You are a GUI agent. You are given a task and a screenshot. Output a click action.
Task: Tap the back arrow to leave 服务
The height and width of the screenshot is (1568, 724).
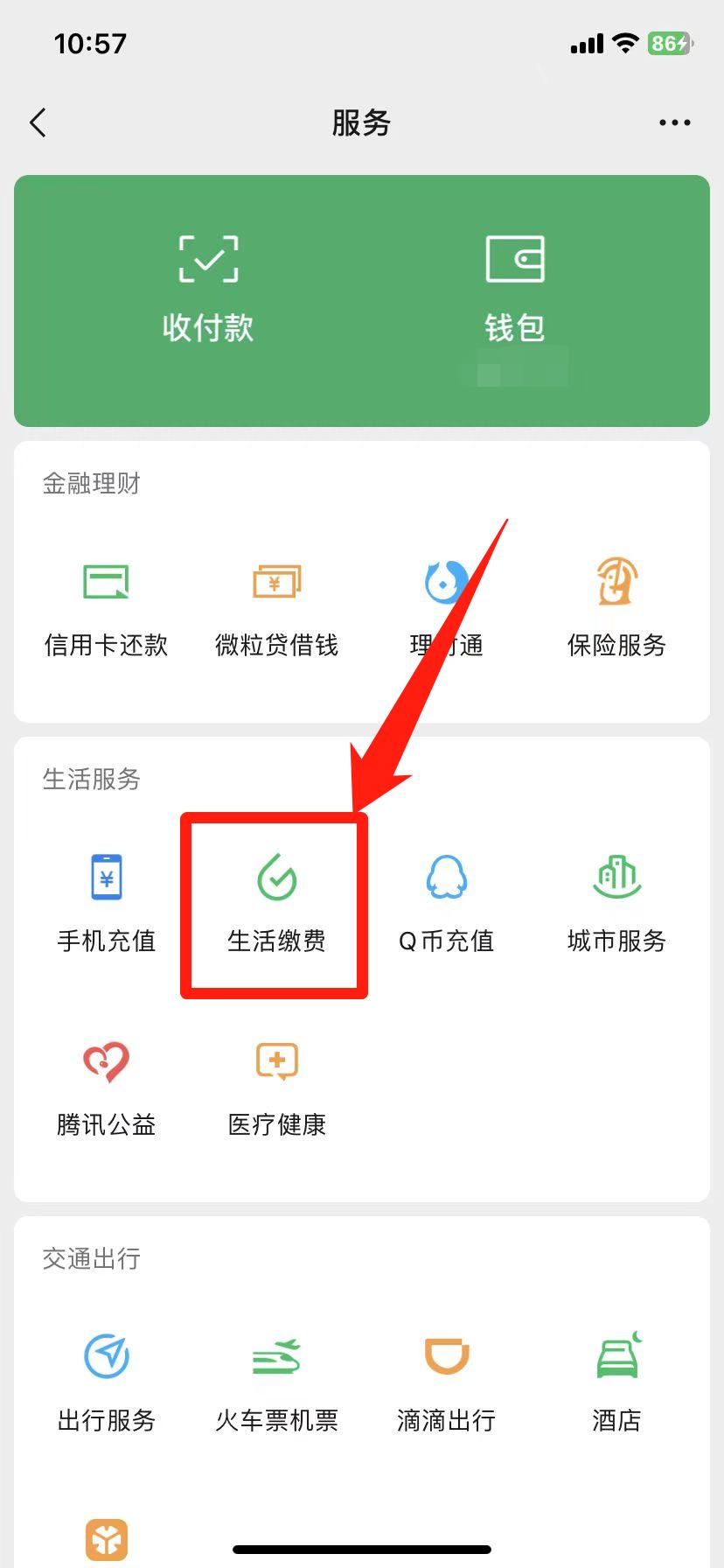(x=38, y=122)
